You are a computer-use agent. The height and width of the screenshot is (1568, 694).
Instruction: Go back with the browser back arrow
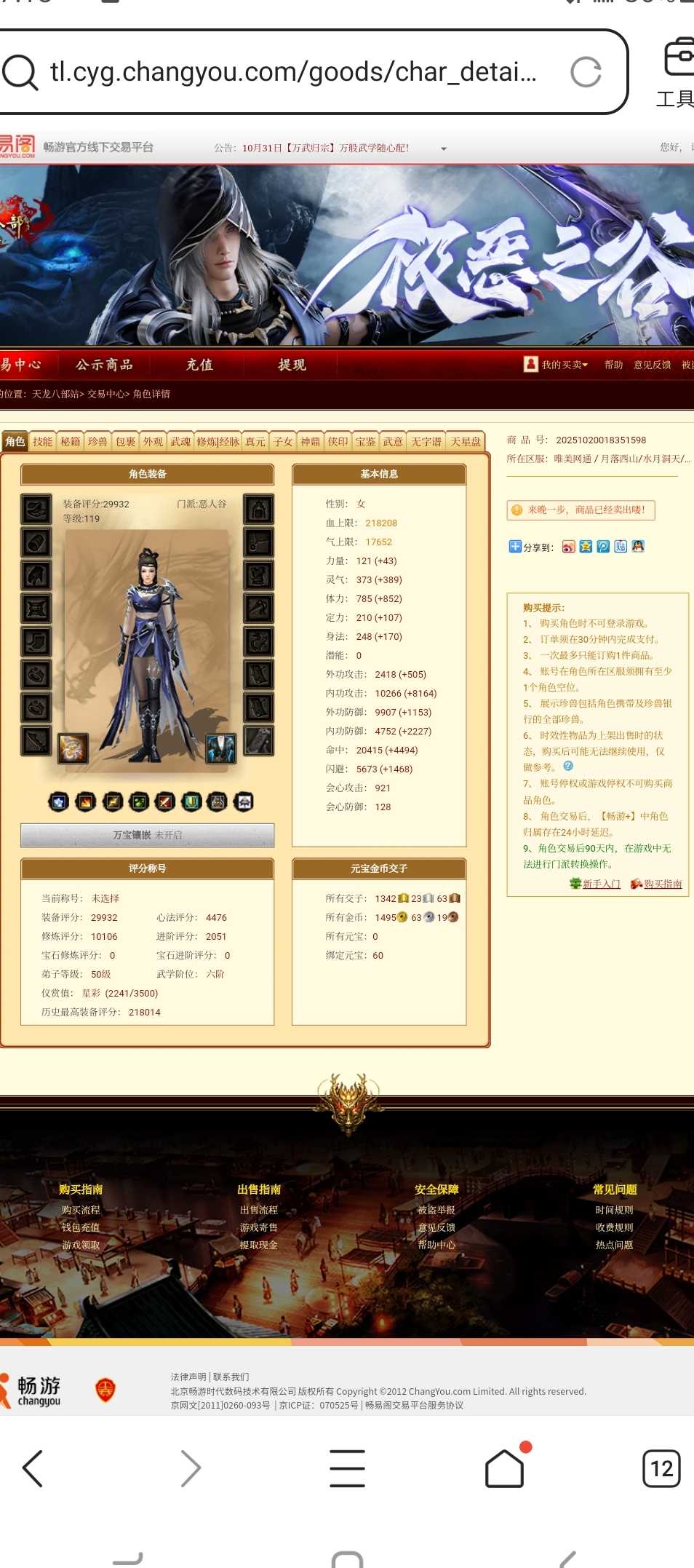33,1468
